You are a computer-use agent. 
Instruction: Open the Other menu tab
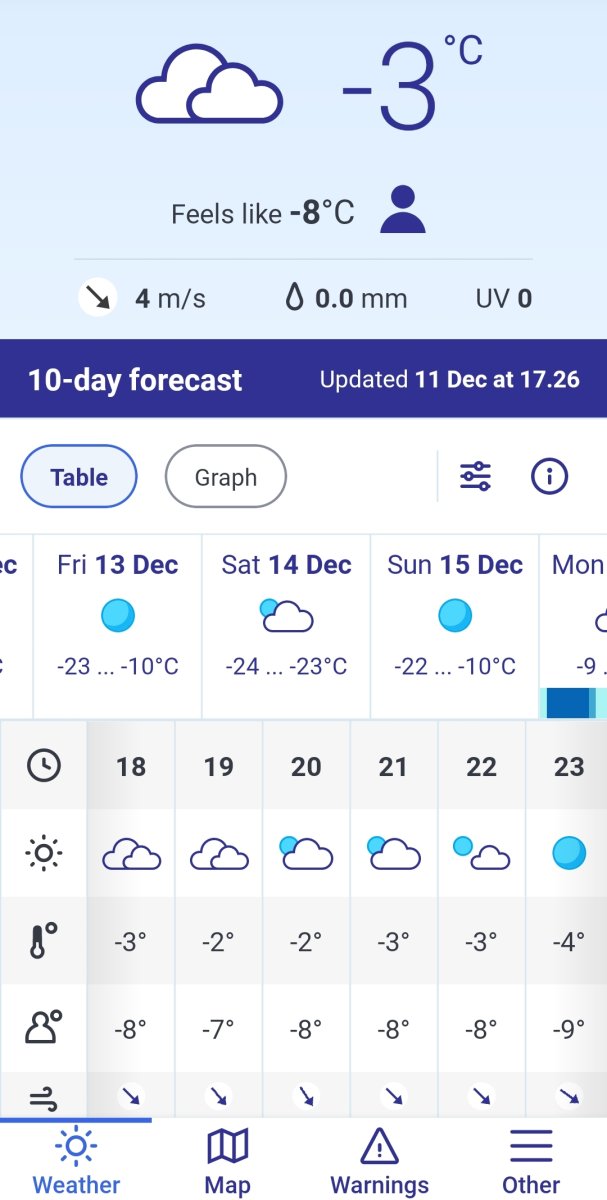531,1161
